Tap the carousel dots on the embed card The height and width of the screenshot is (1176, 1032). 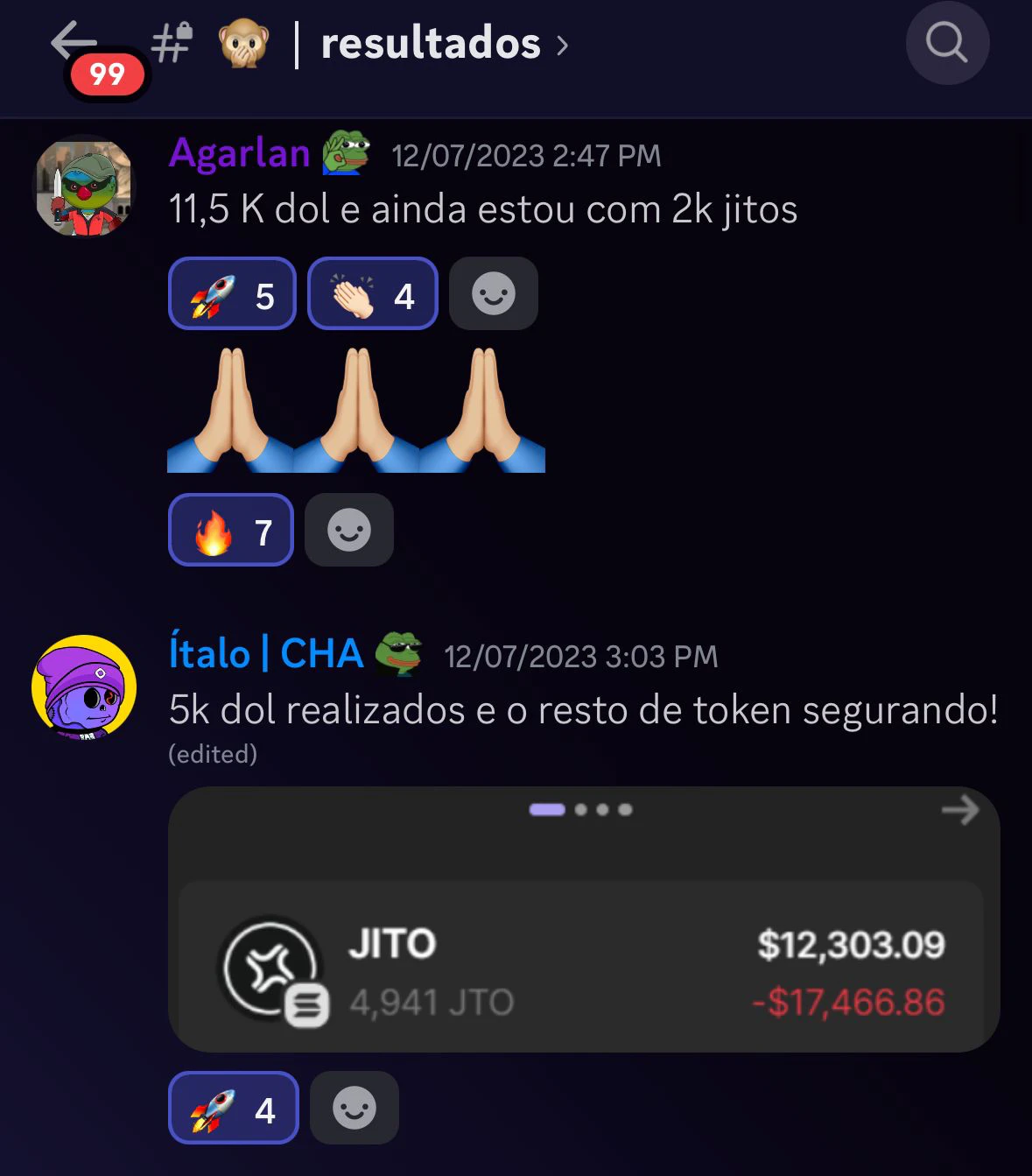click(582, 812)
